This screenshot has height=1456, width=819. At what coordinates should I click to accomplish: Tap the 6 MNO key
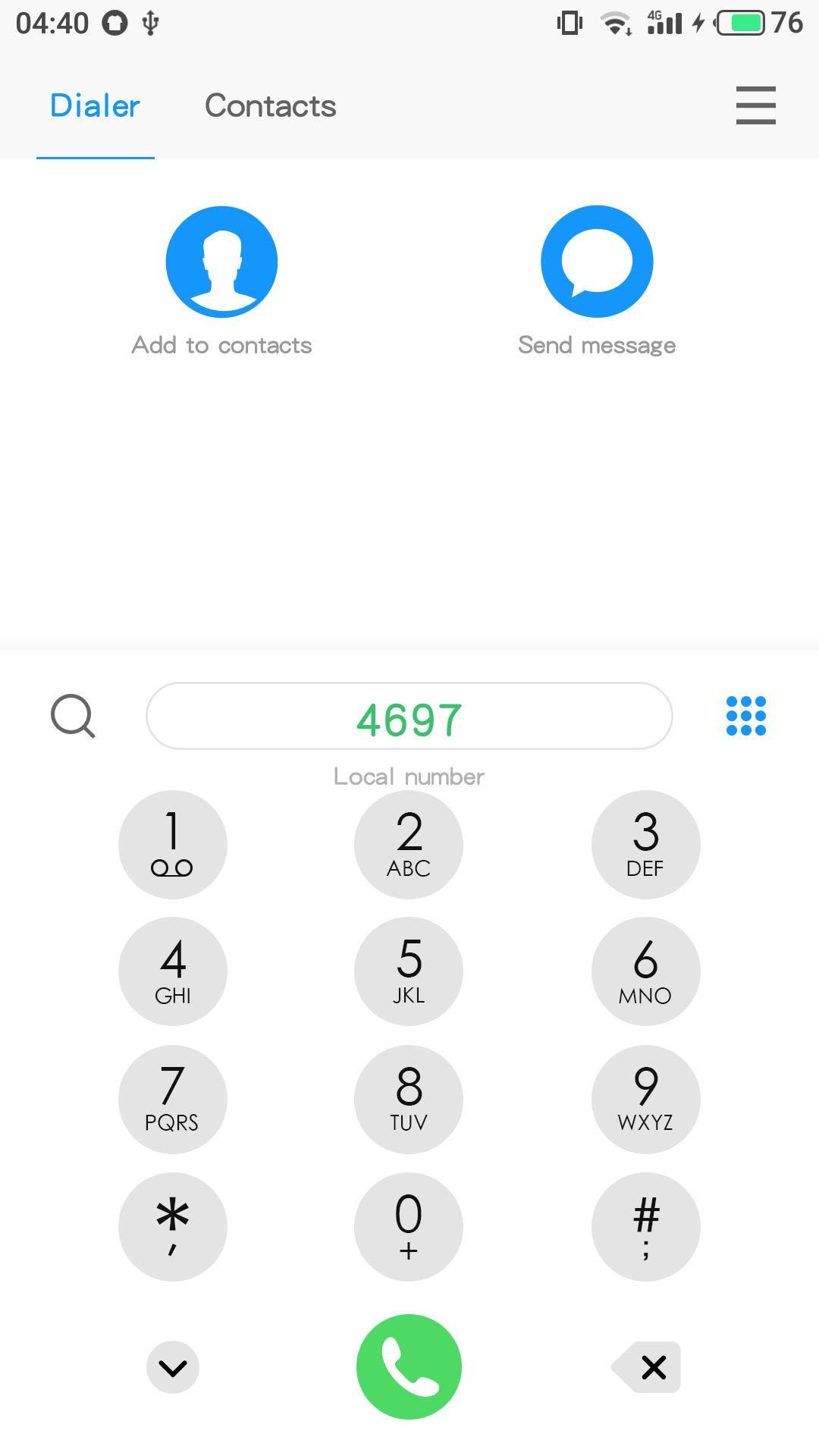click(646, 971)
